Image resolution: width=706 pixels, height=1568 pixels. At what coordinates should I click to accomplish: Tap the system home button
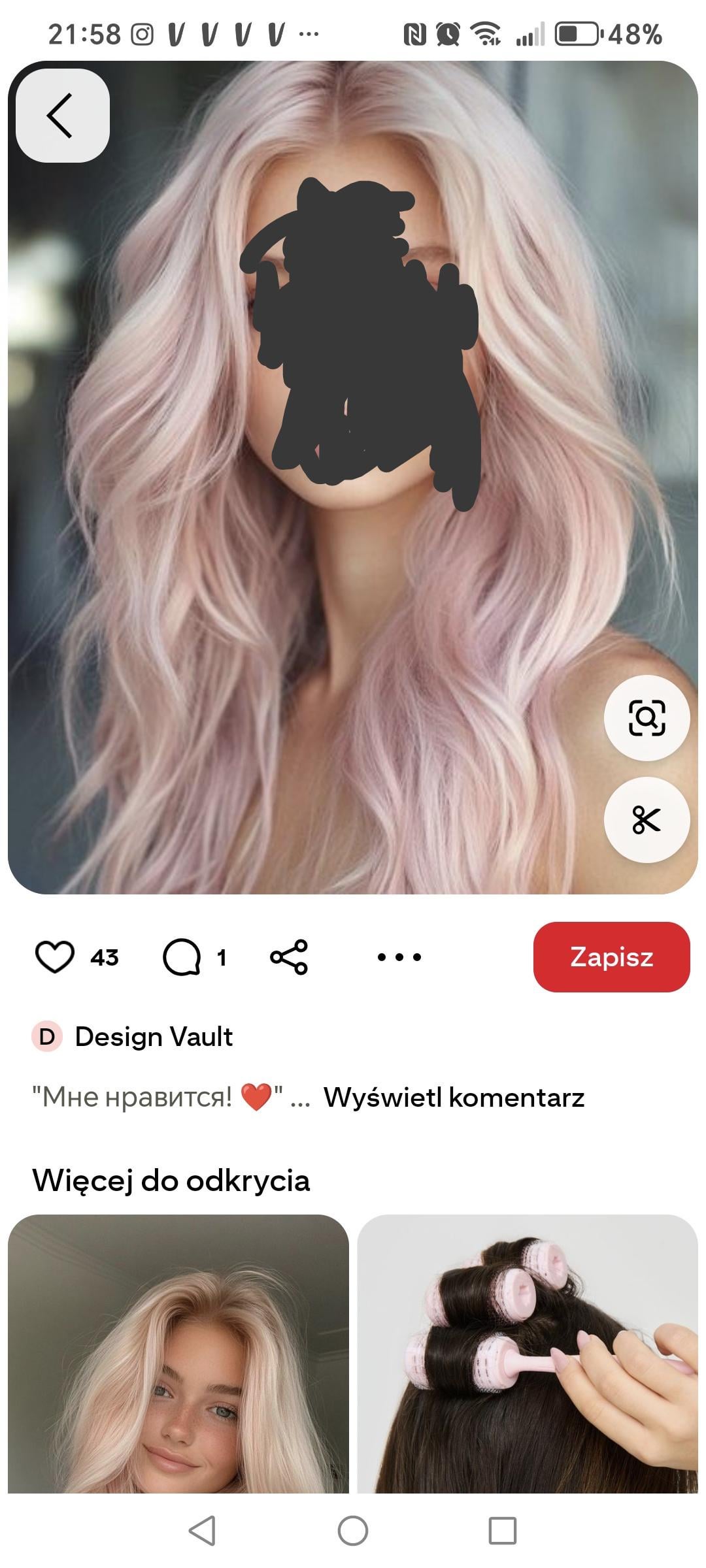click(353, 1530)
